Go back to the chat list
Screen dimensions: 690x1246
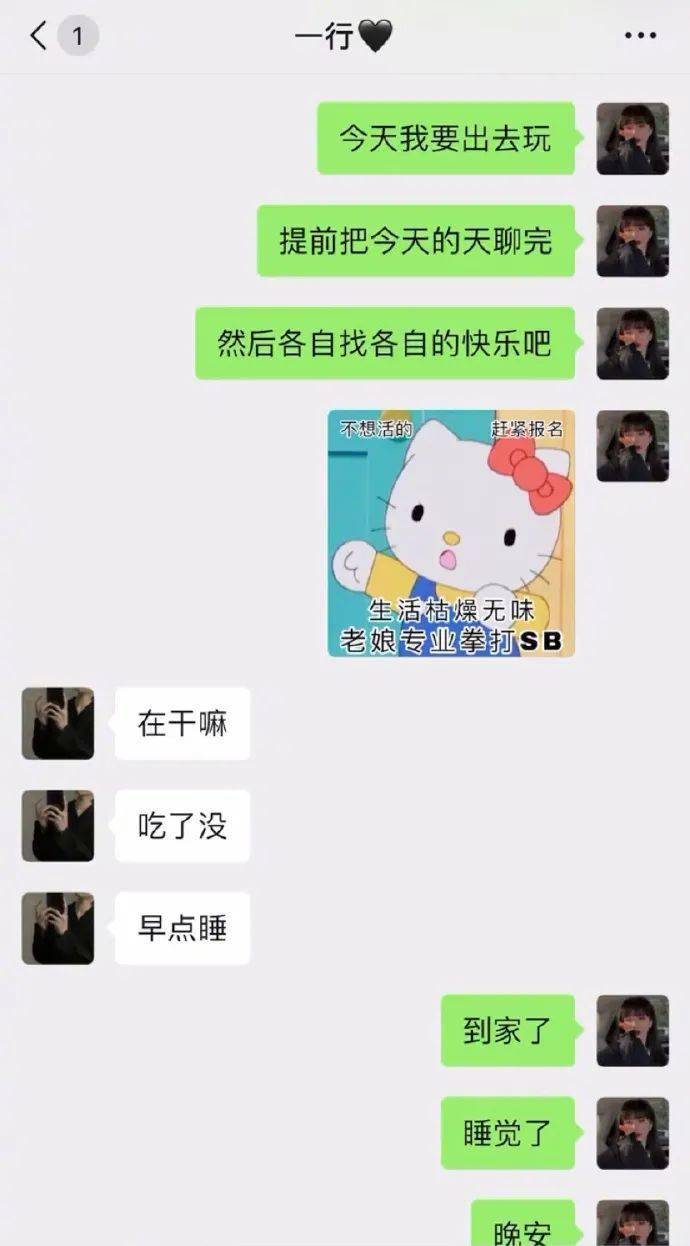click(x=39, y=37)
